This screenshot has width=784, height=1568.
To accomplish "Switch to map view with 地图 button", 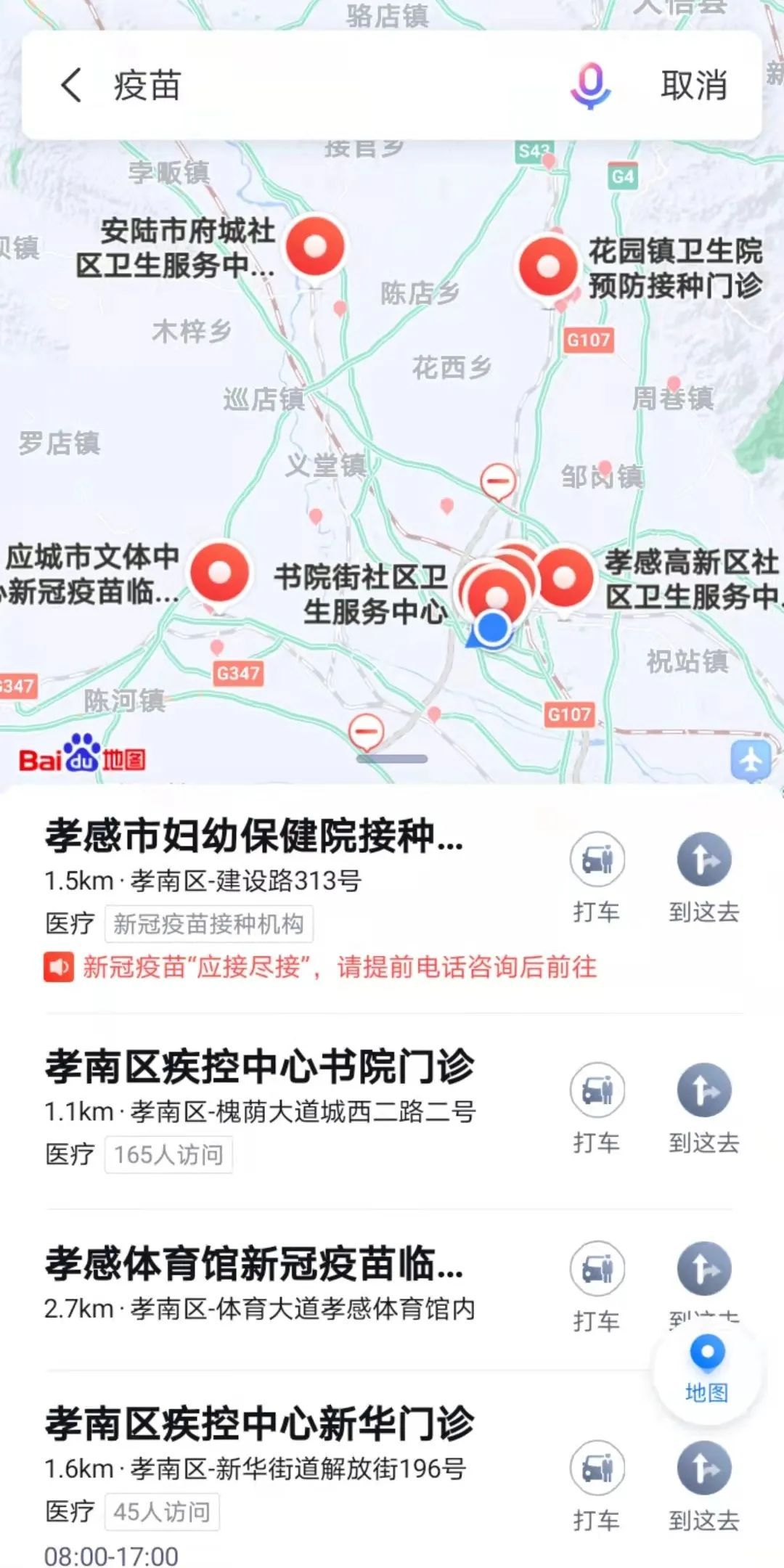I will pos(707,1369).
